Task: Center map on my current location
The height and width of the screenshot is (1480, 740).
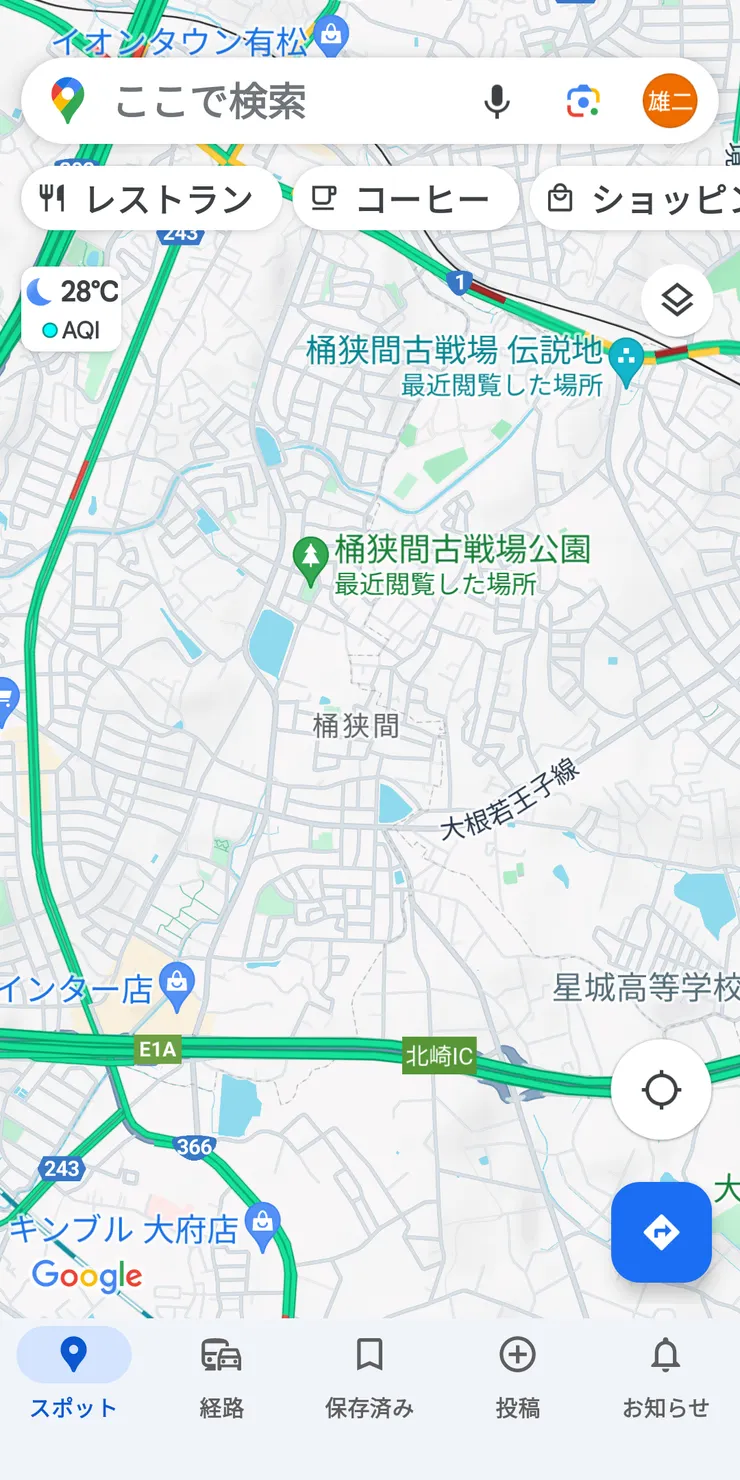Action: click(x=661, y=1089)
